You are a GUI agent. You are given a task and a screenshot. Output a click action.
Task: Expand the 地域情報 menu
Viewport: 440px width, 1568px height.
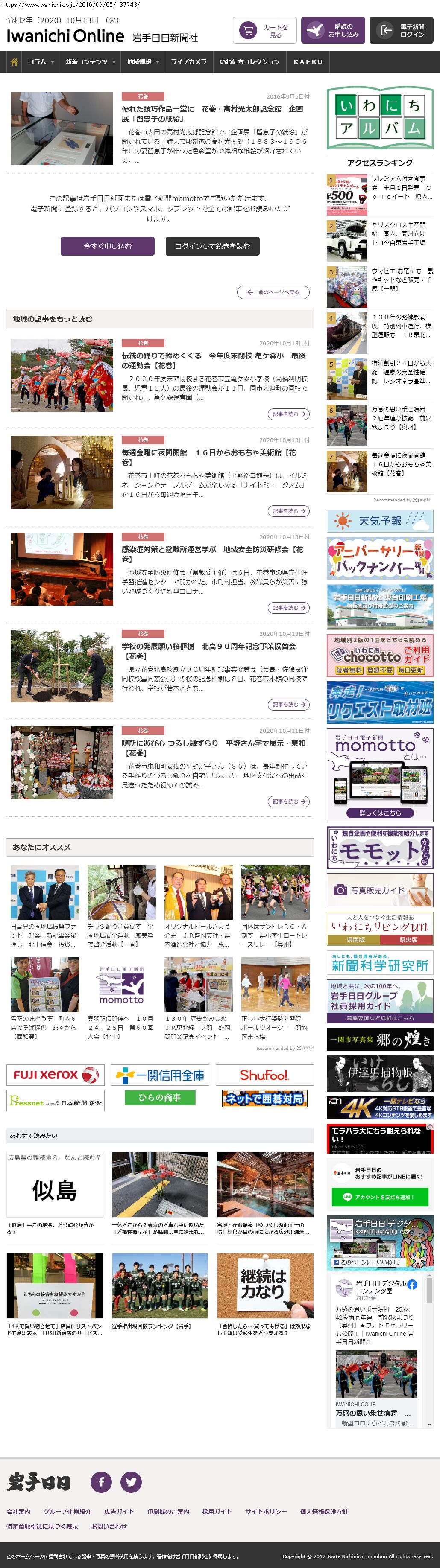click(143, 62)
